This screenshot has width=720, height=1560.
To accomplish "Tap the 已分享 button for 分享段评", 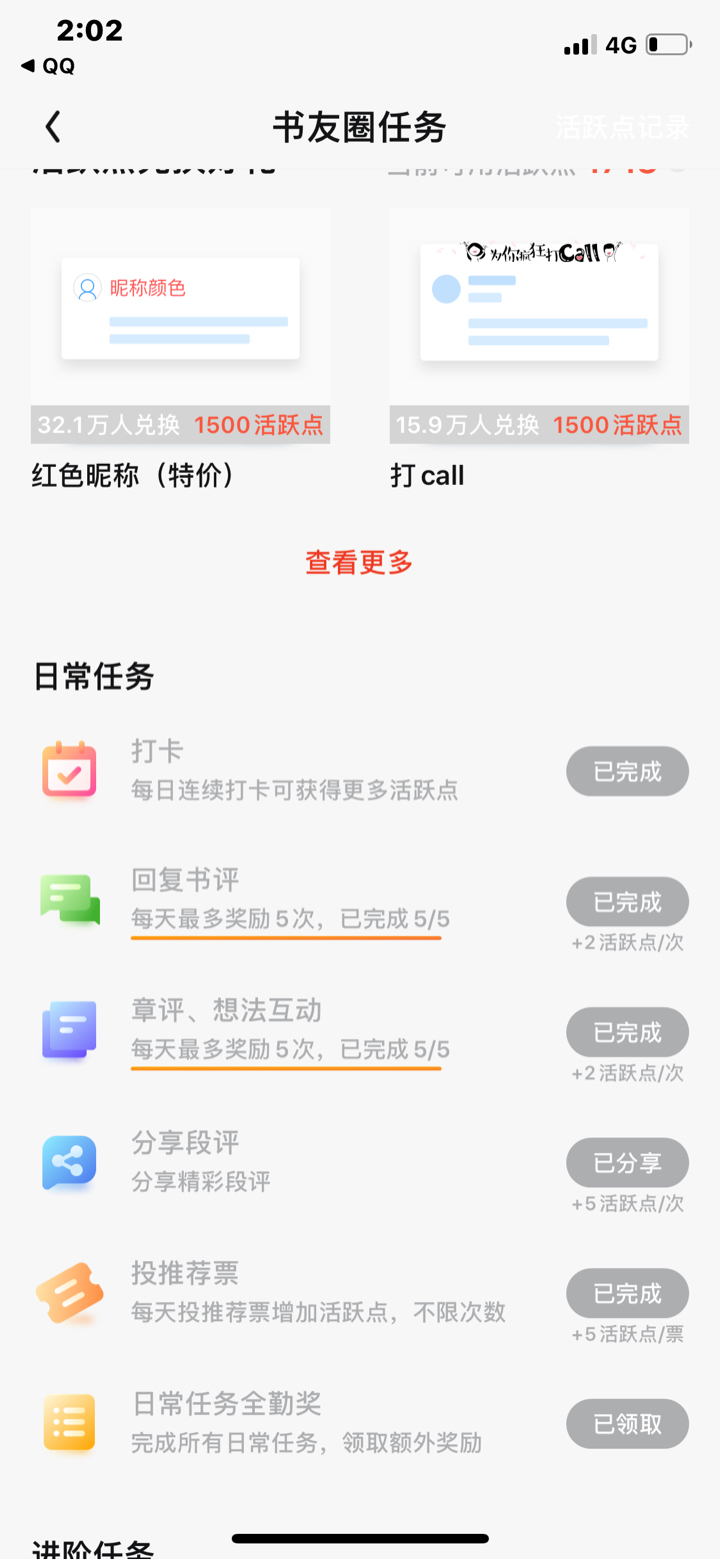I will [627, 1163].
